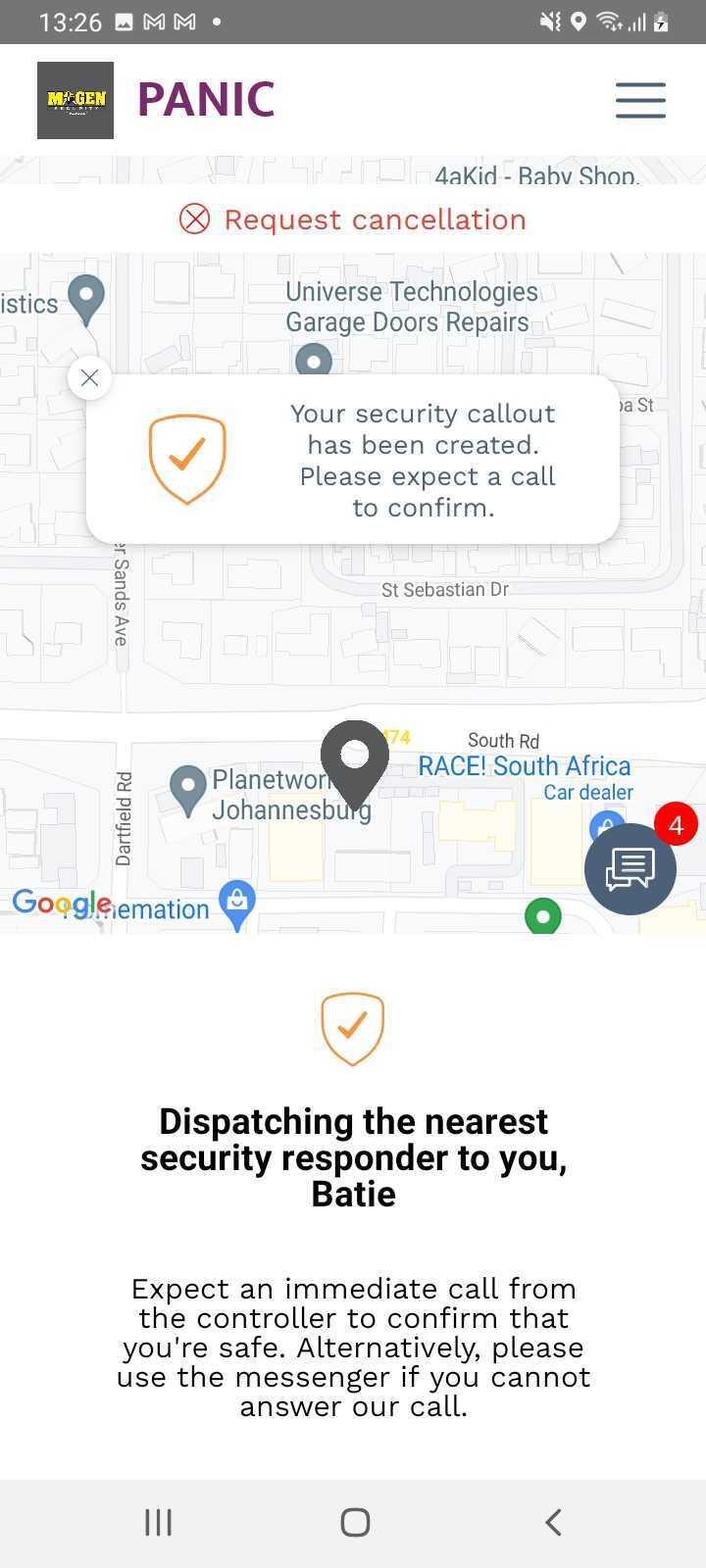Tap Request cancellation
The width and height of the screenshot is (706, 1568).
coord(353,220)
